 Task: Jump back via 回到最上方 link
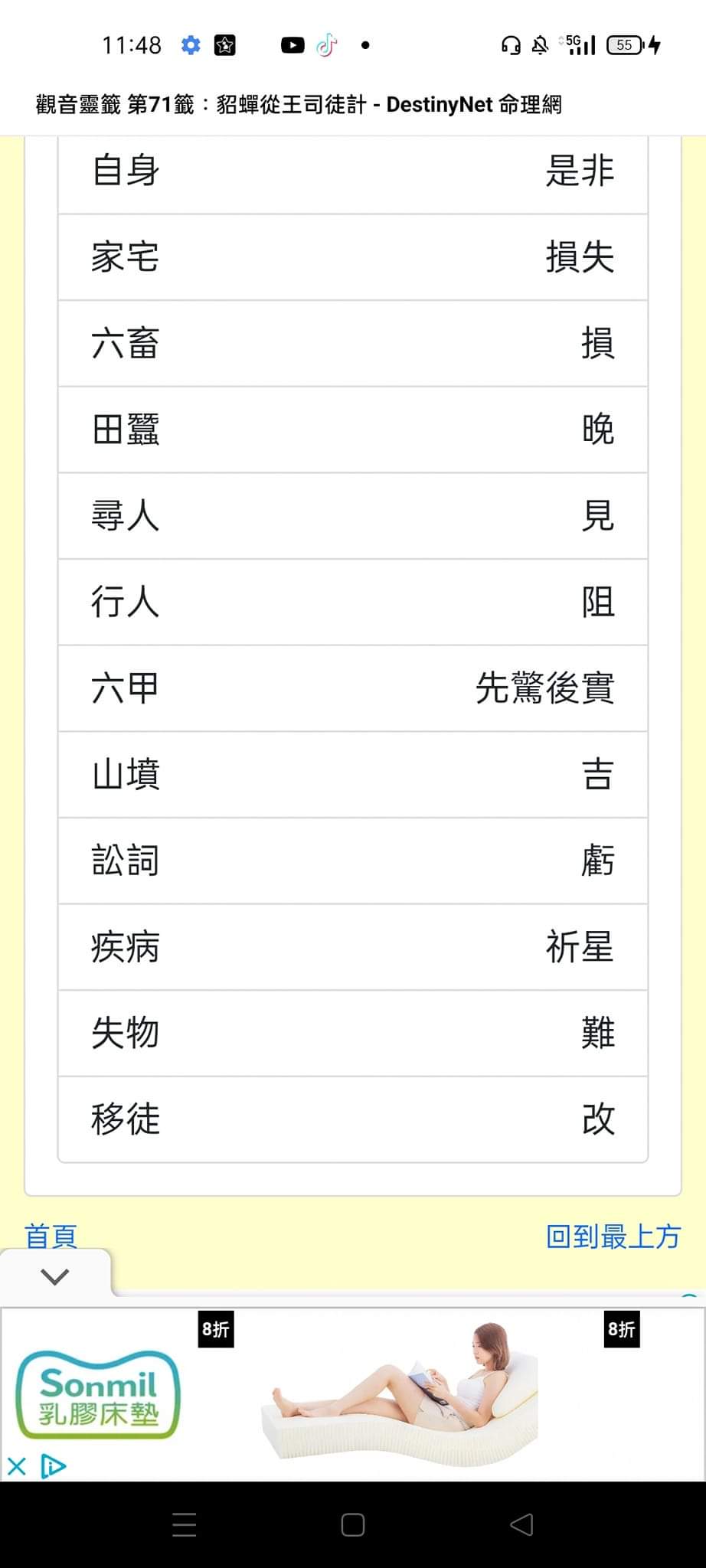[613, 1236]
